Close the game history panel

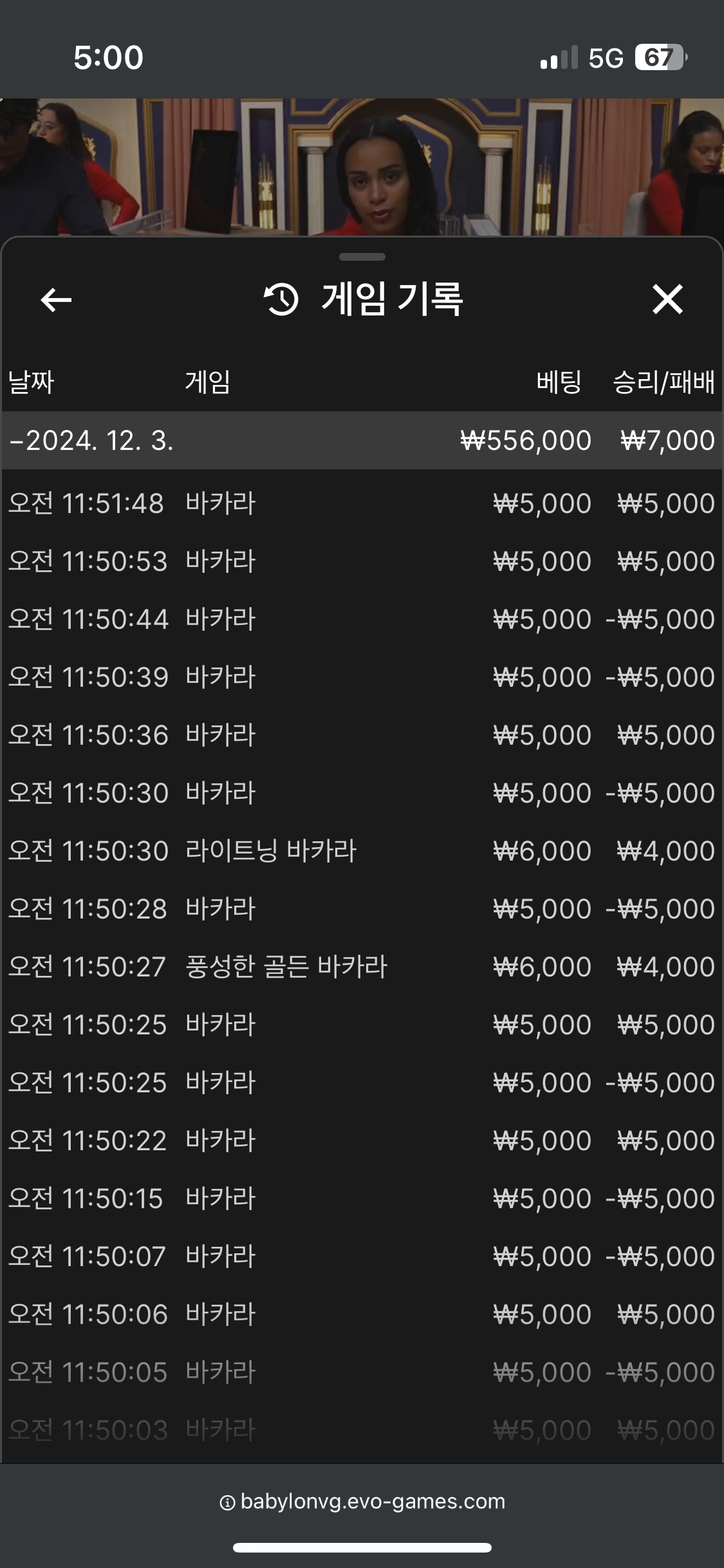pos(667,299)
